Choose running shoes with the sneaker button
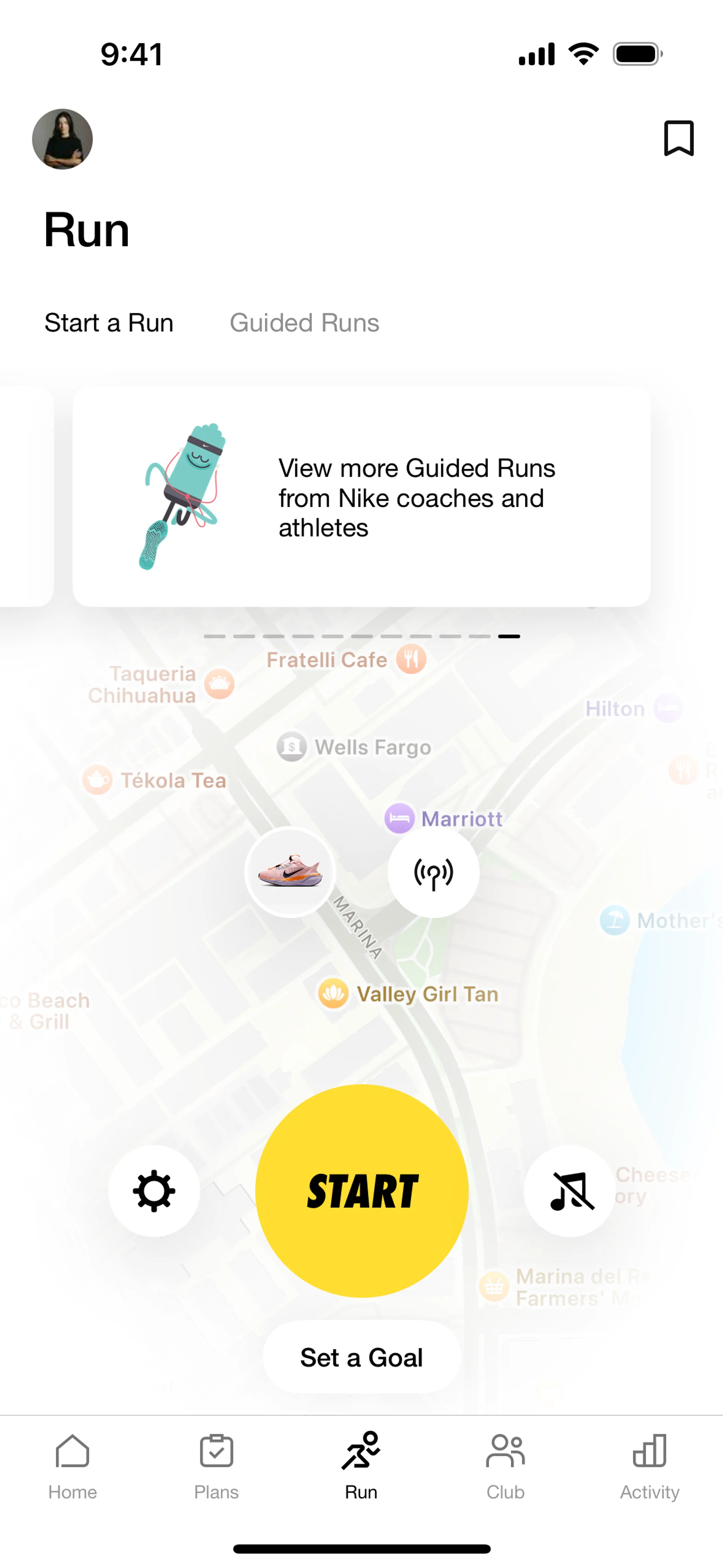The image size is (723, 1568). click(290, 872)
